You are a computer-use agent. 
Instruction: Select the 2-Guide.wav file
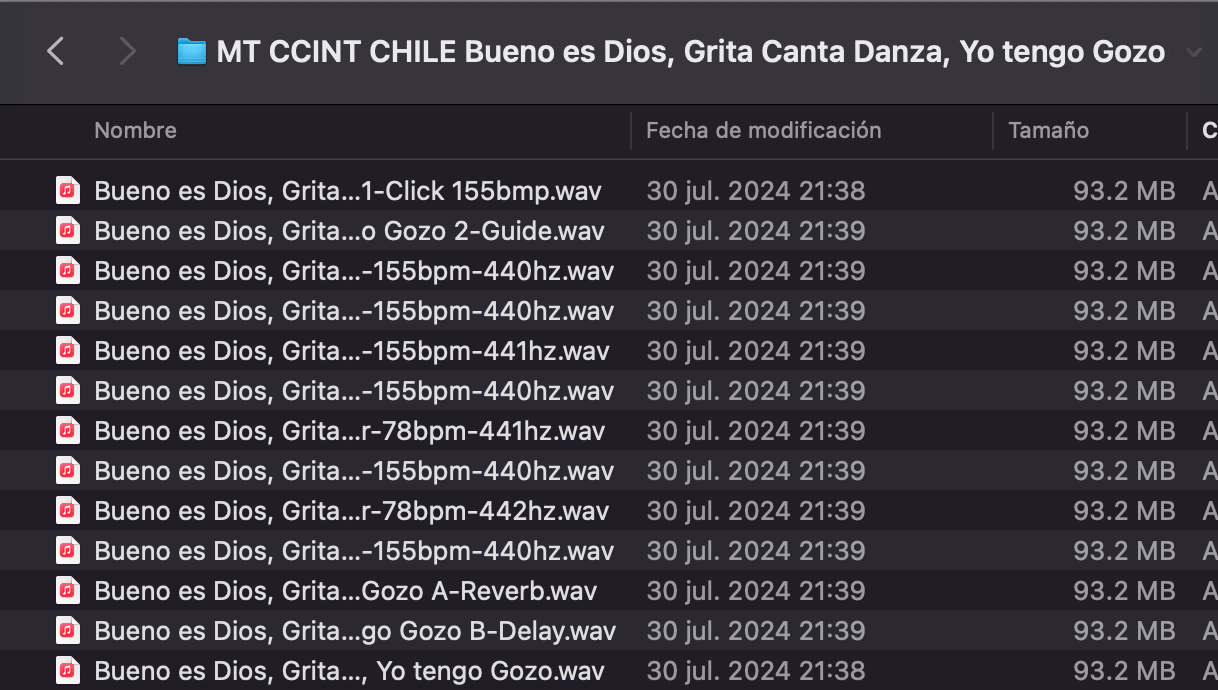tap(349, 231)
